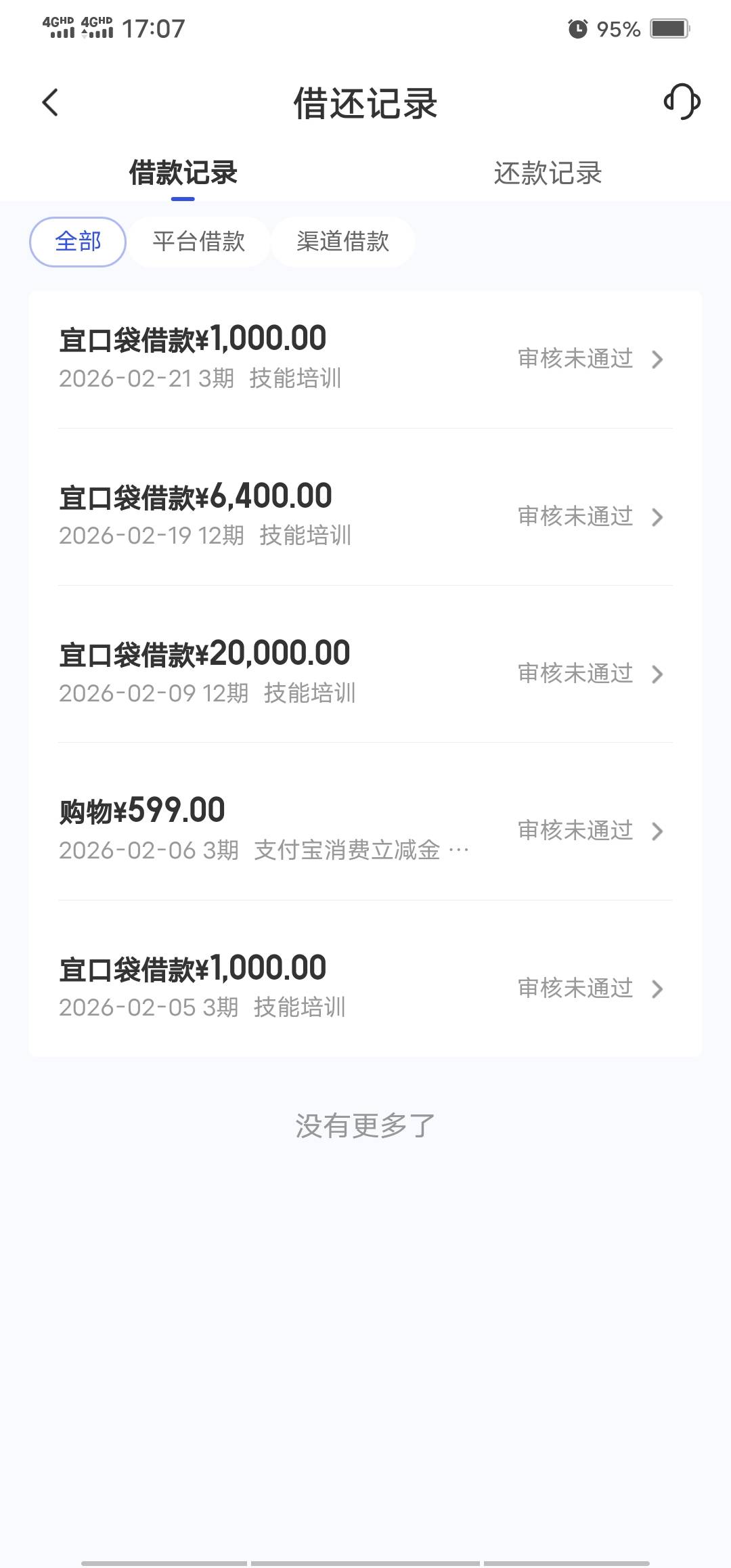
Task: Select the 全部 filter chip
Action: pyautogui.click(x=78, y=242)
